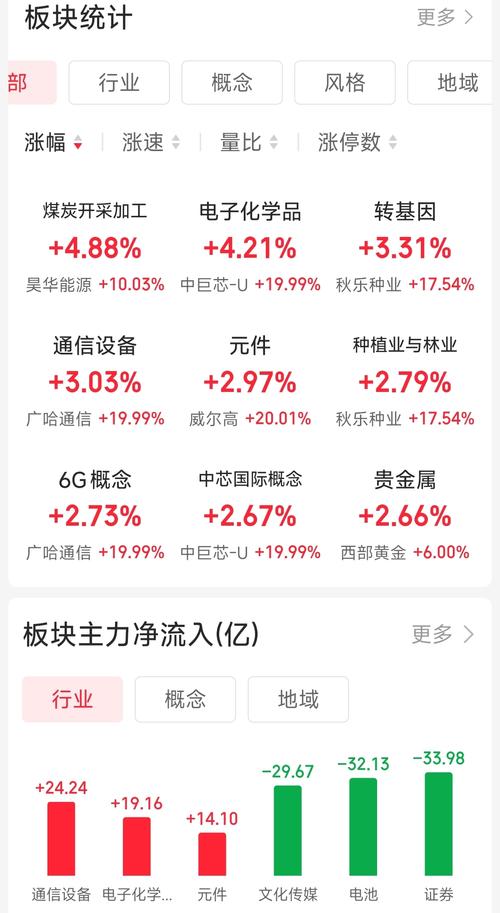Viewport: 500px width, 913px height.
Task: Sort sectors by 涨停数
Action: pyautogui.click(x=357, y=142)
